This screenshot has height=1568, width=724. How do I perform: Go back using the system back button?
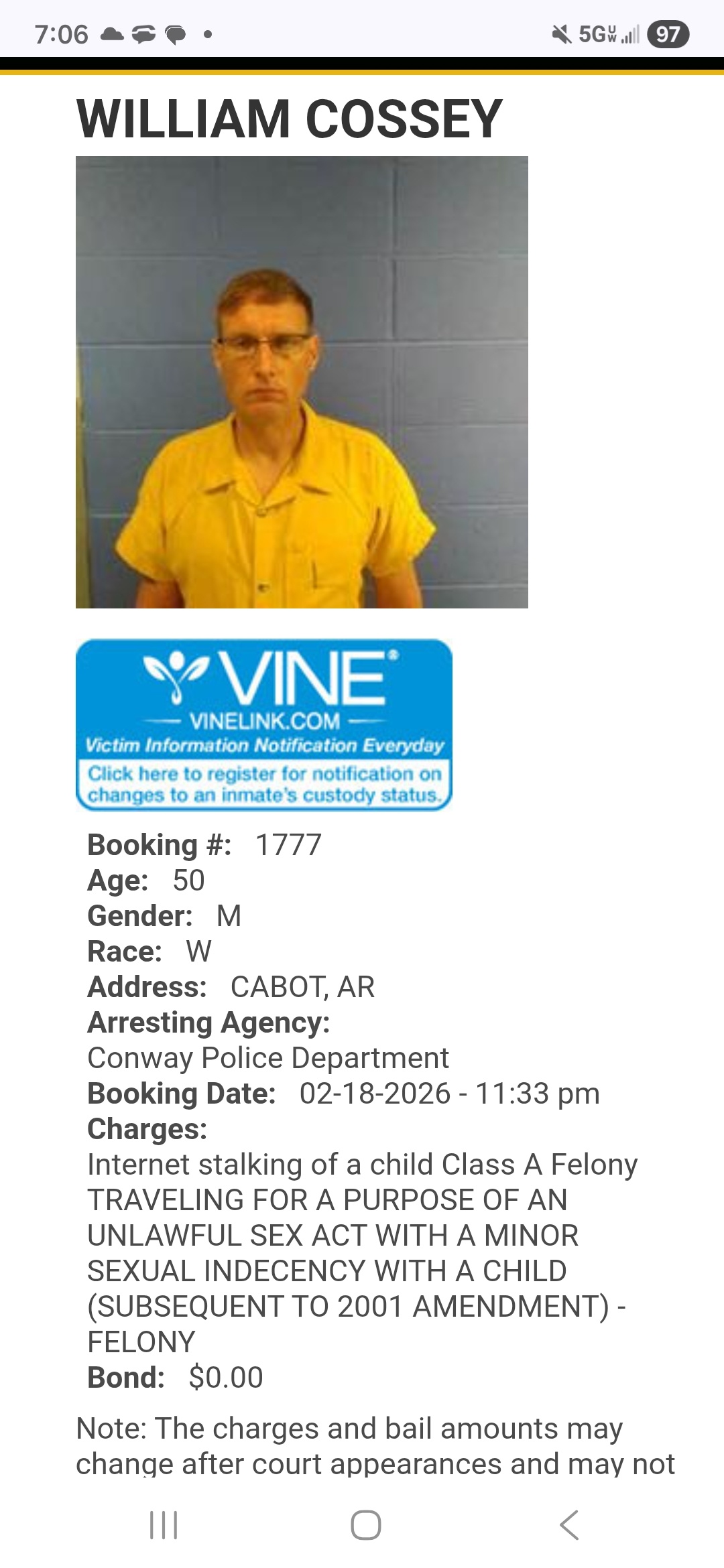click(x=569, y=1526)
